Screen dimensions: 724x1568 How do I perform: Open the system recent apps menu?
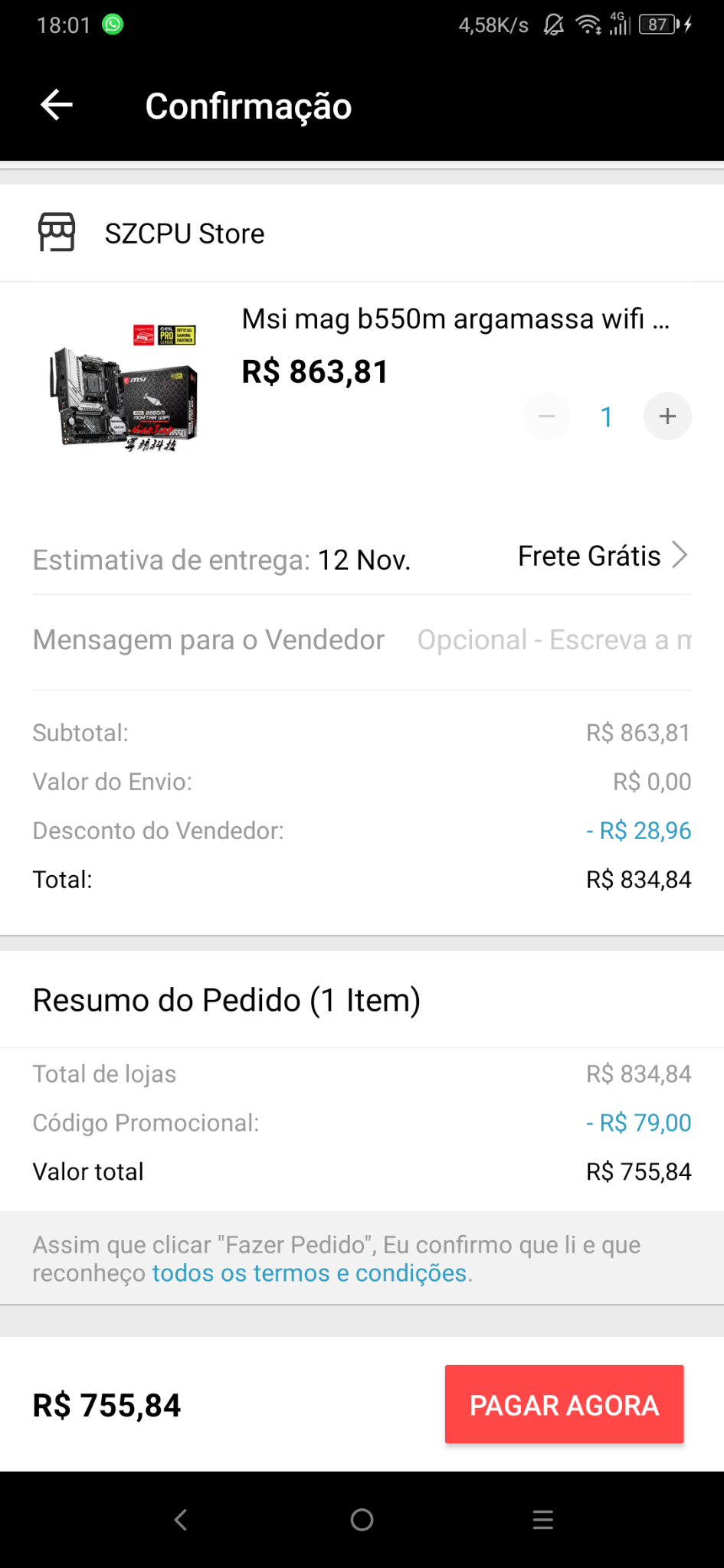click(x=543, y=1520)
